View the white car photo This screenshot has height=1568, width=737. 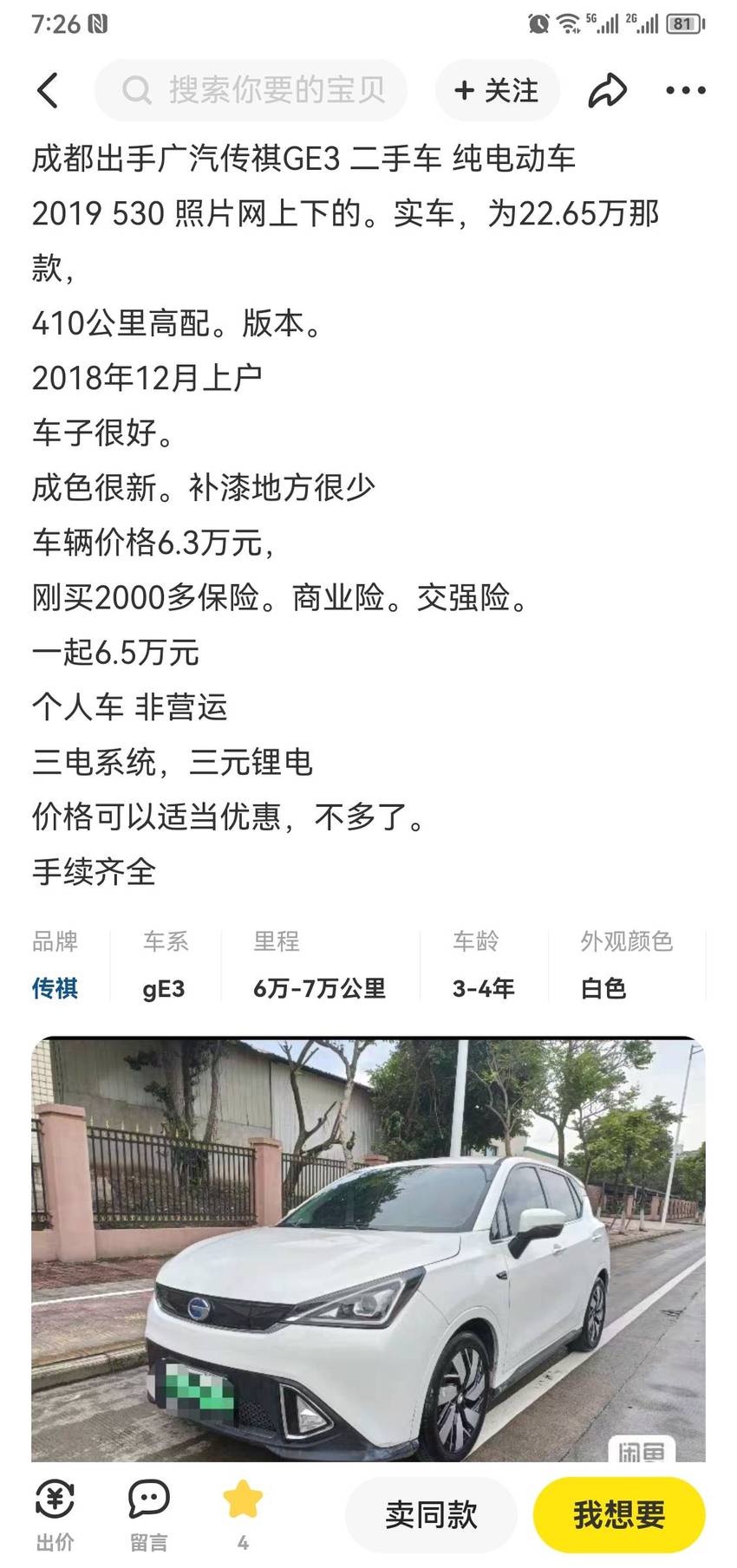pyautogui.click(x=368, y=1249)
